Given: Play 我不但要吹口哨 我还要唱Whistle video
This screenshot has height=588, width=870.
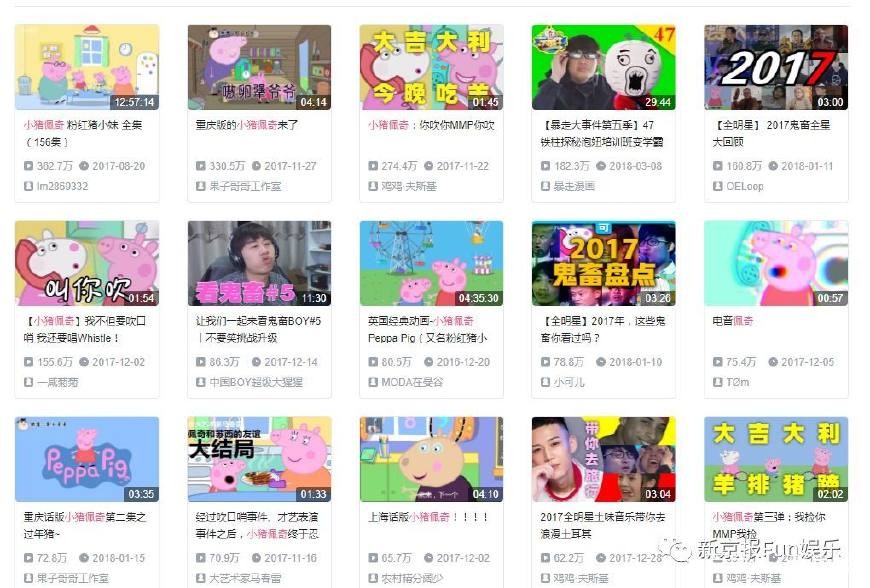Looking at the screenshot, I should coord(86,263).
